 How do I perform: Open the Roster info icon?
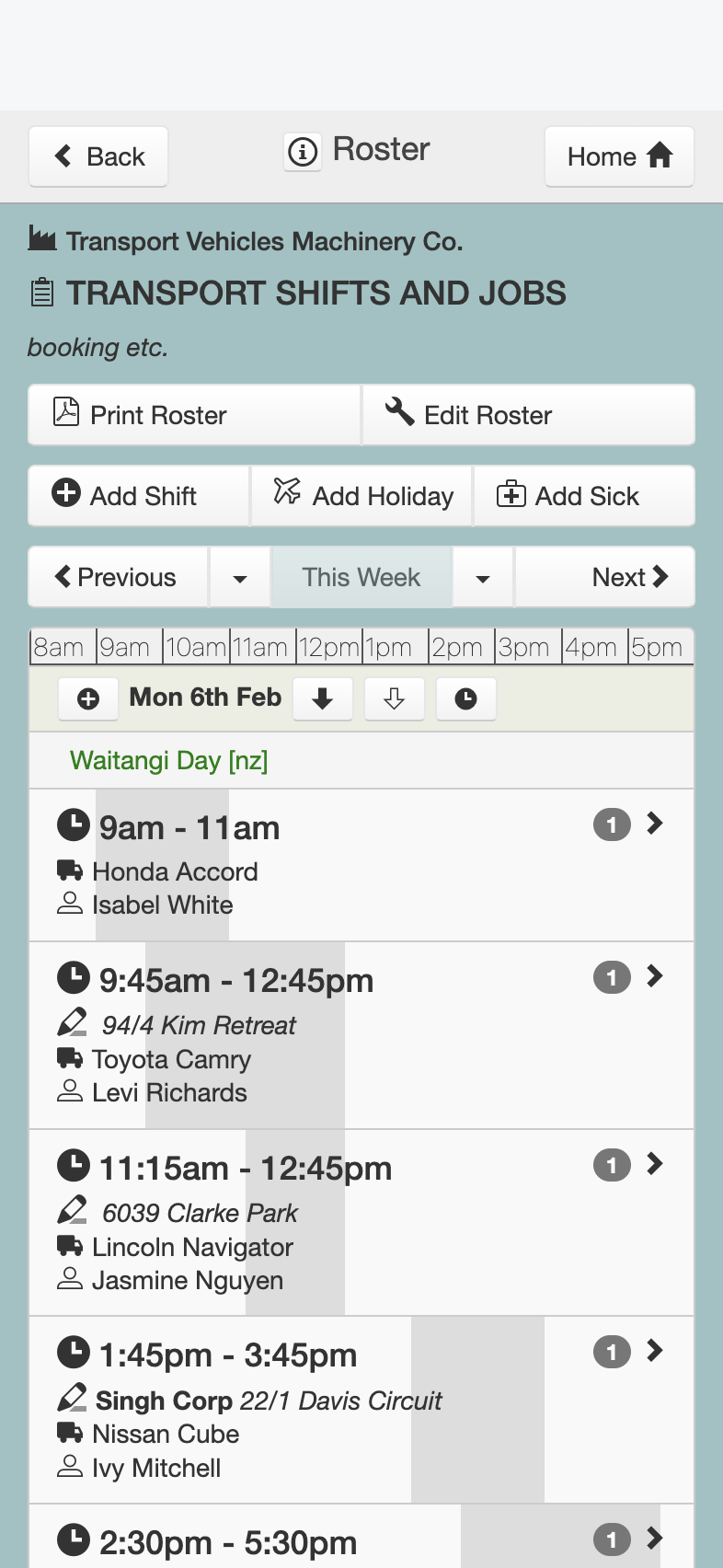point(303,151)
